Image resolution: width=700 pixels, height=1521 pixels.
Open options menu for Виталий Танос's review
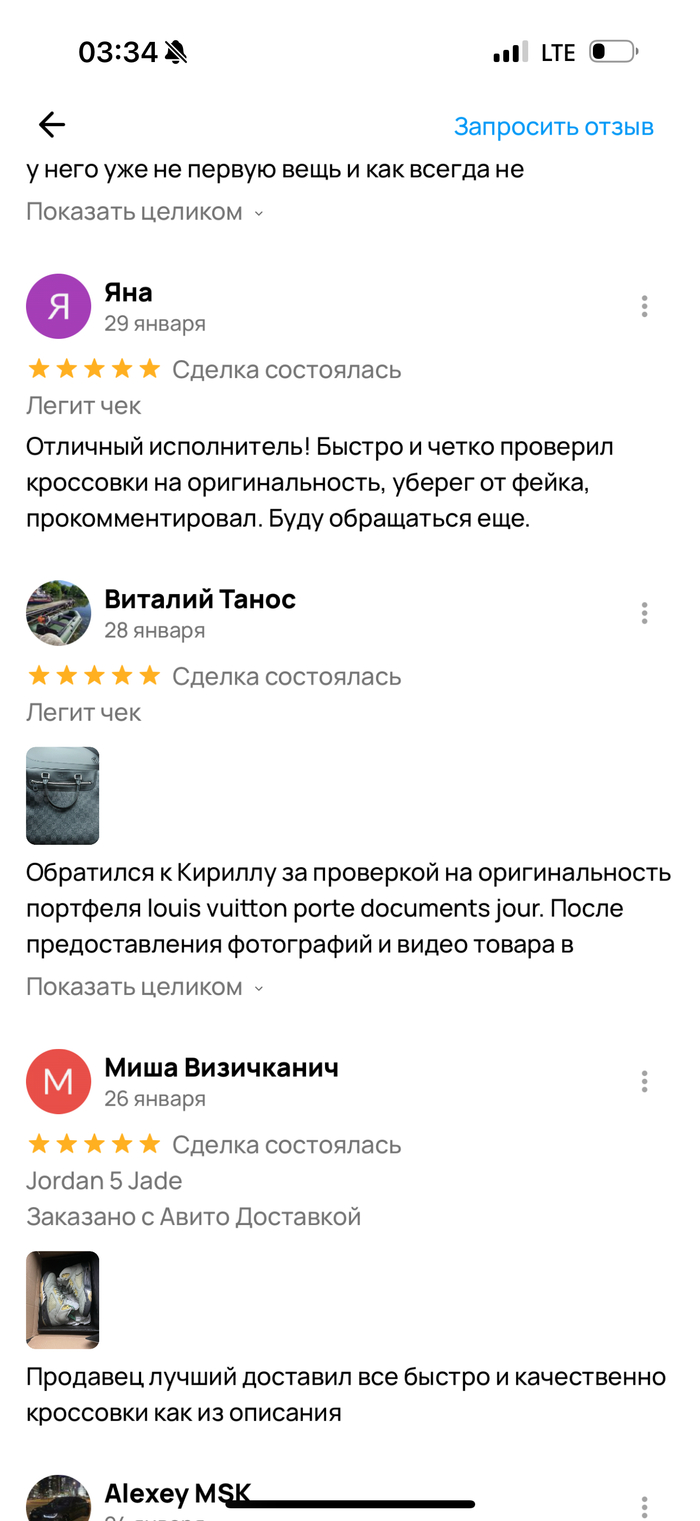tap(644, 613)
